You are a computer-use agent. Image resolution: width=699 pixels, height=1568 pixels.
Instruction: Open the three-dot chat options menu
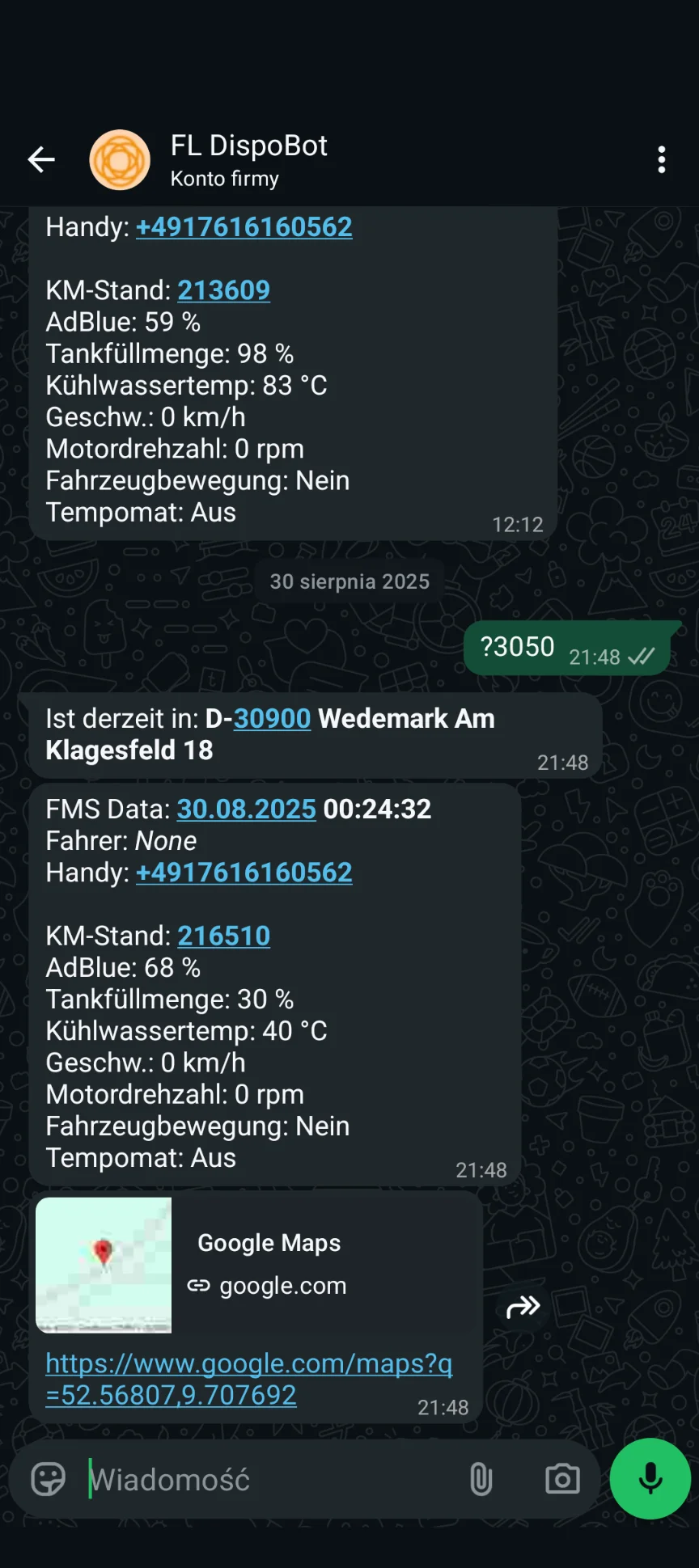point(661,159)
